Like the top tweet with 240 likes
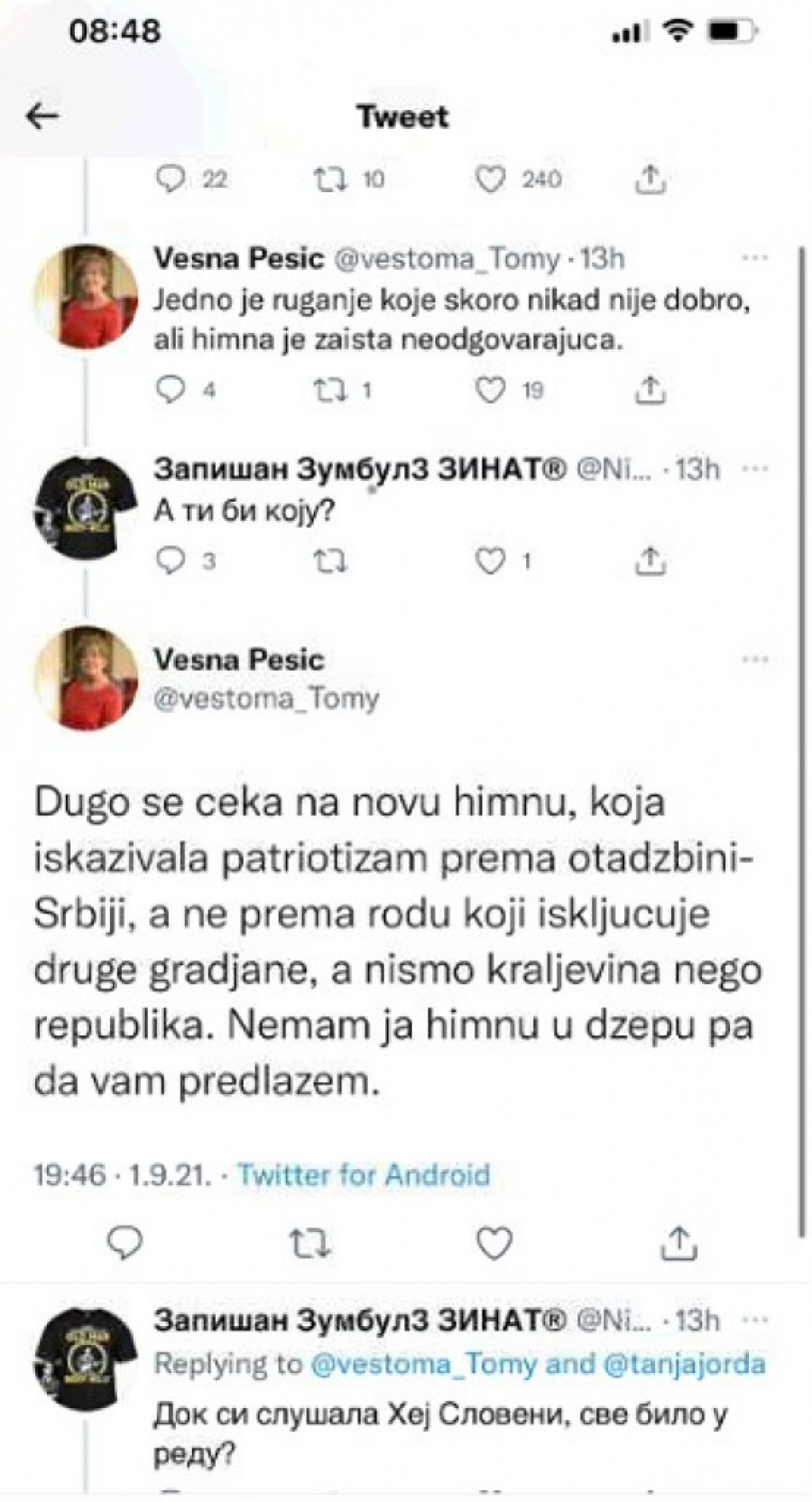812x1502 pixels. (x=490, y=180)
